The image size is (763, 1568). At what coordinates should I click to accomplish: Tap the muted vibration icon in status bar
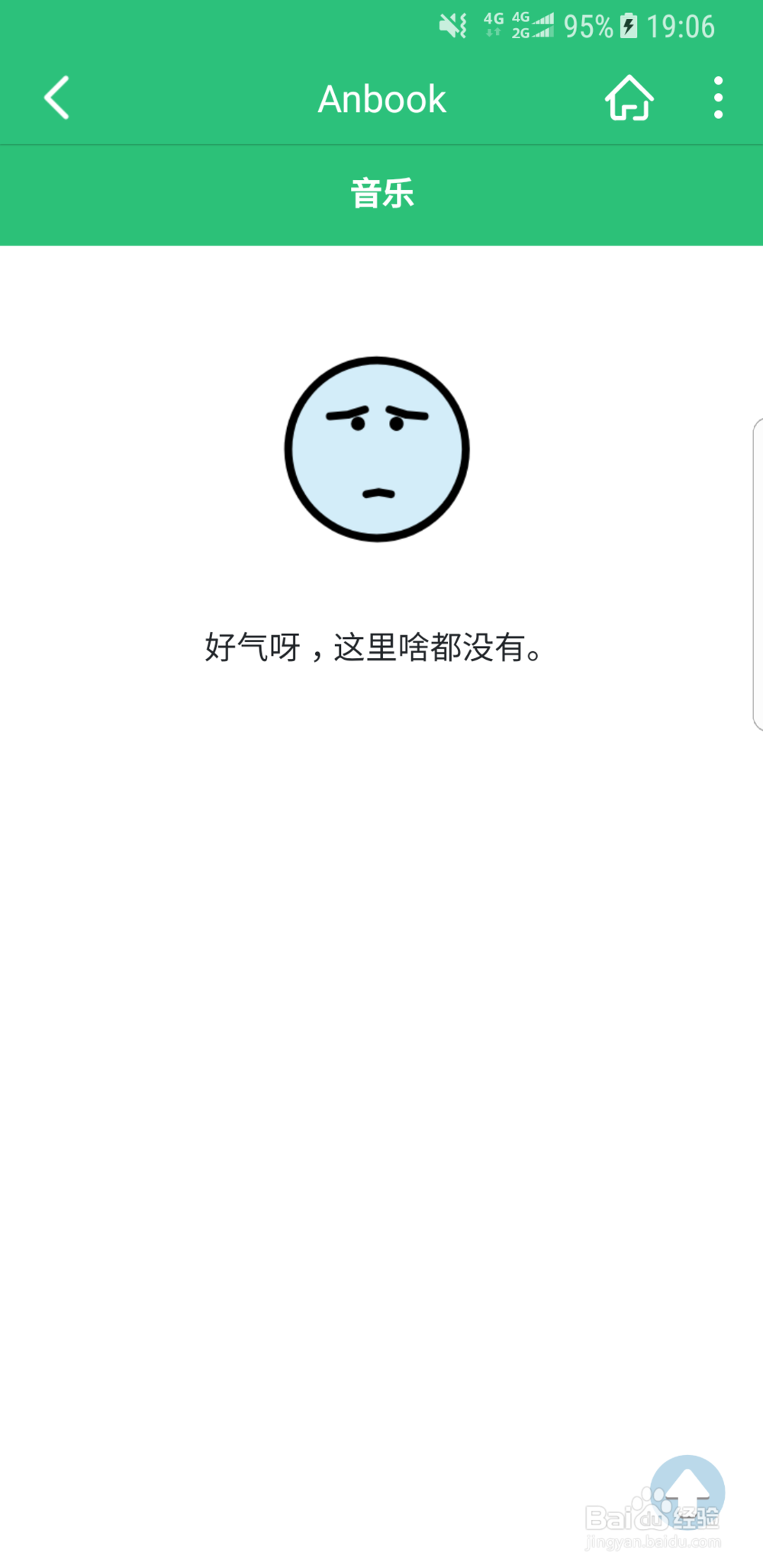coord(453,25)
